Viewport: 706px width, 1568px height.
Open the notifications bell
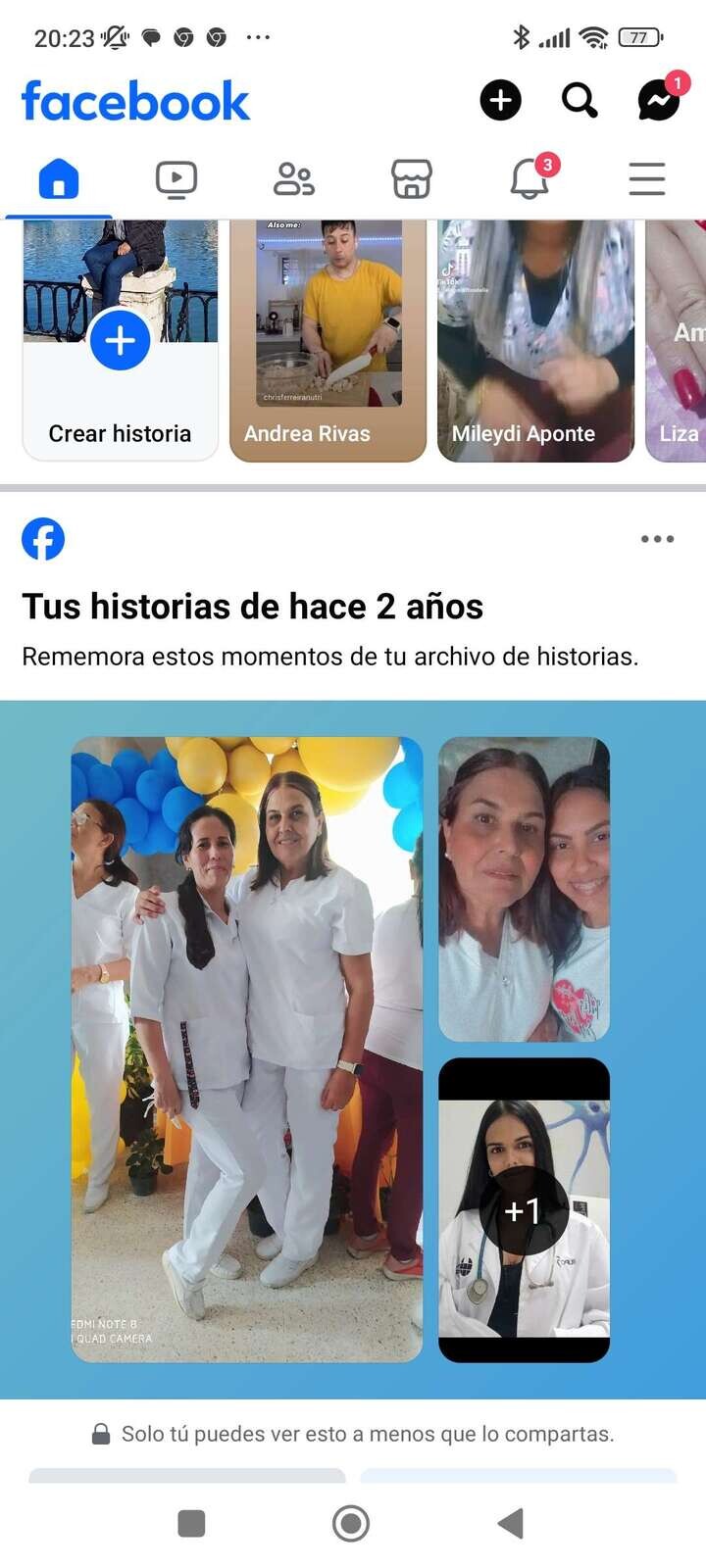pyautogui.click(x=529, y=179)
